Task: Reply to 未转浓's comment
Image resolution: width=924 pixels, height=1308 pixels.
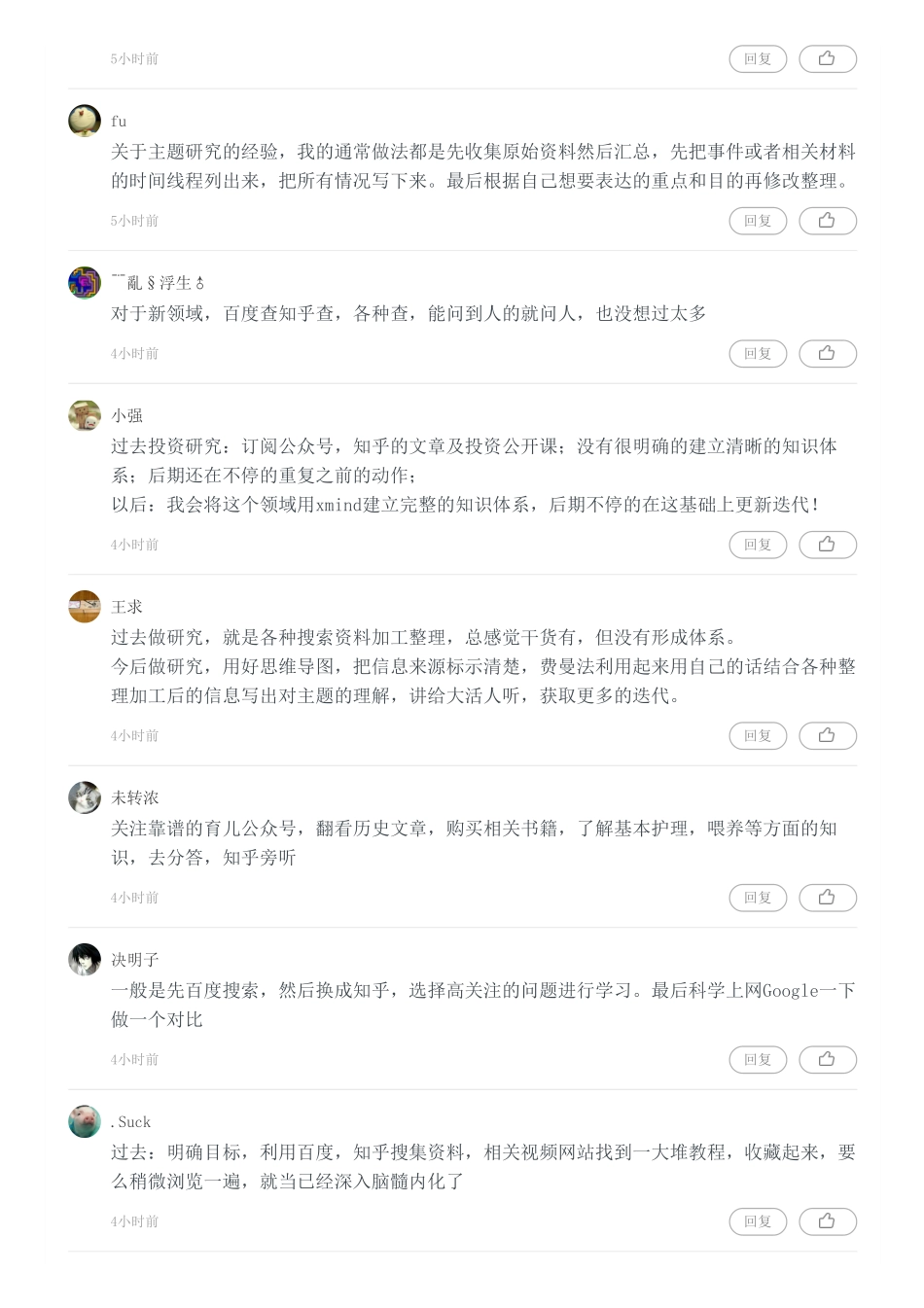Action: 758,898
